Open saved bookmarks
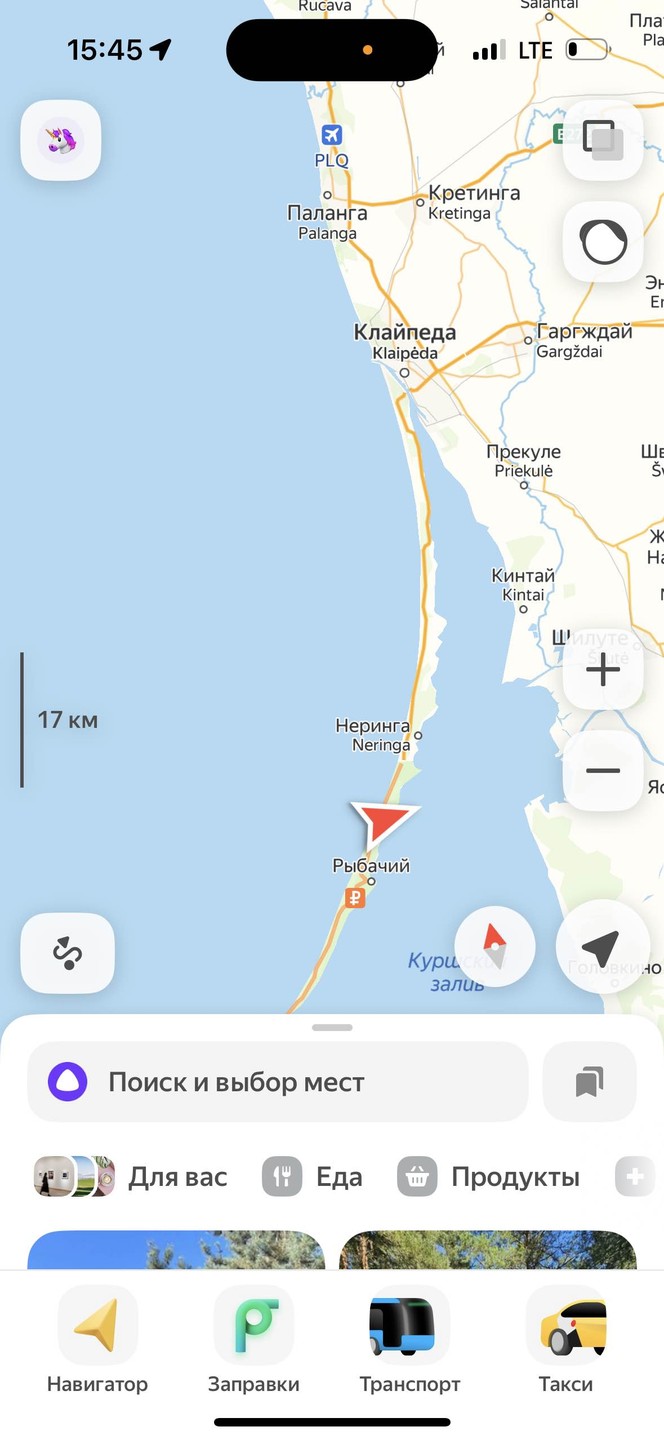Screen dimensions: 664x1440 coord(589,1082)
